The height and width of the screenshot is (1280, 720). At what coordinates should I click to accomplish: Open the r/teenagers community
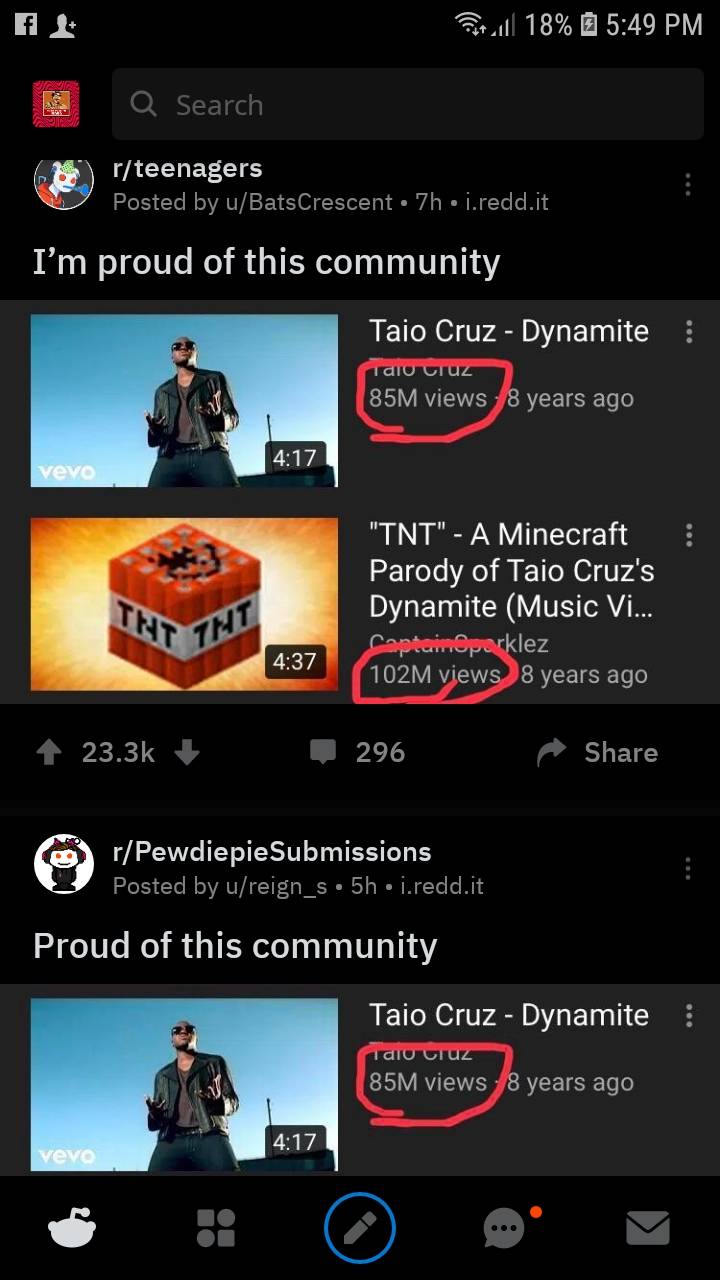point(188,168)
